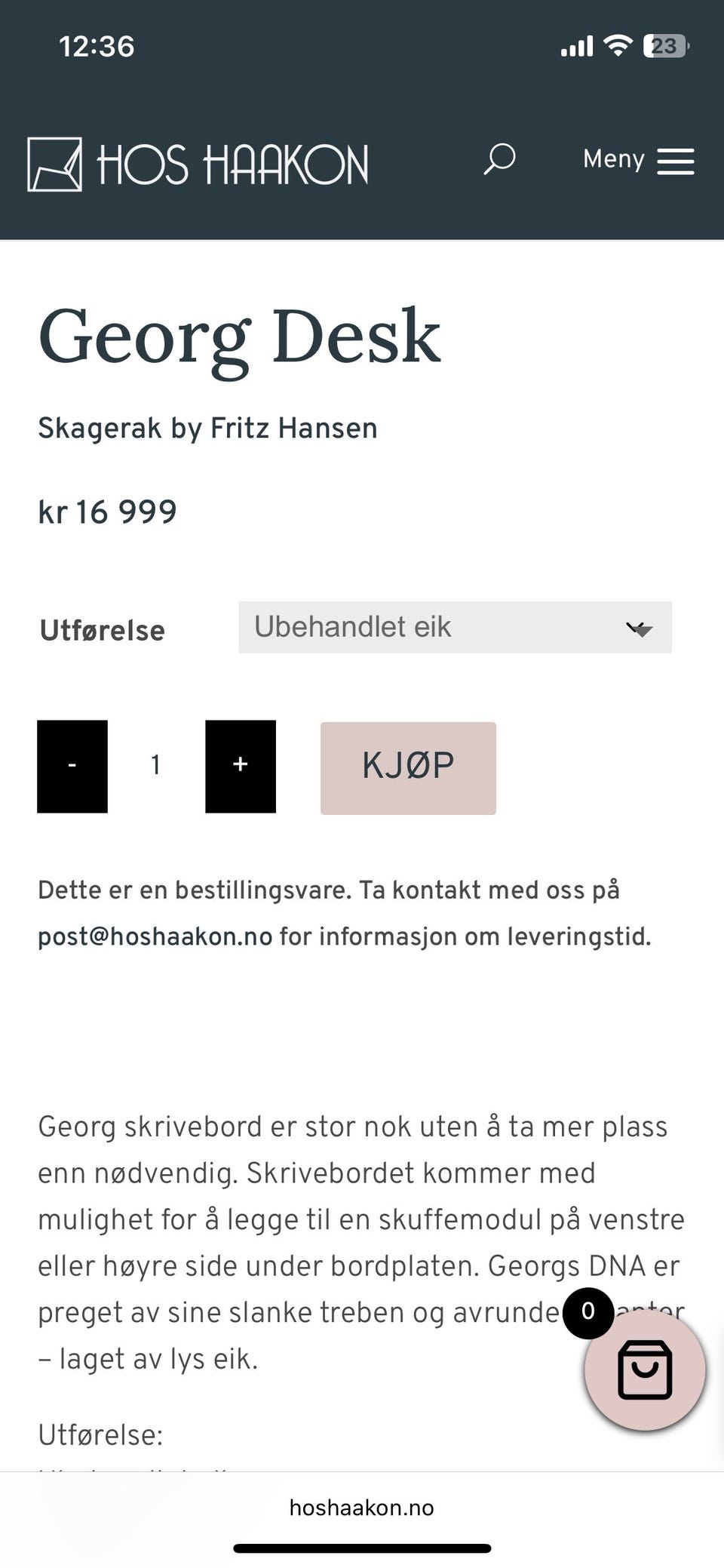Tap the Georg Desk product title
The image size is (724, 1568).
click(240, 339)
